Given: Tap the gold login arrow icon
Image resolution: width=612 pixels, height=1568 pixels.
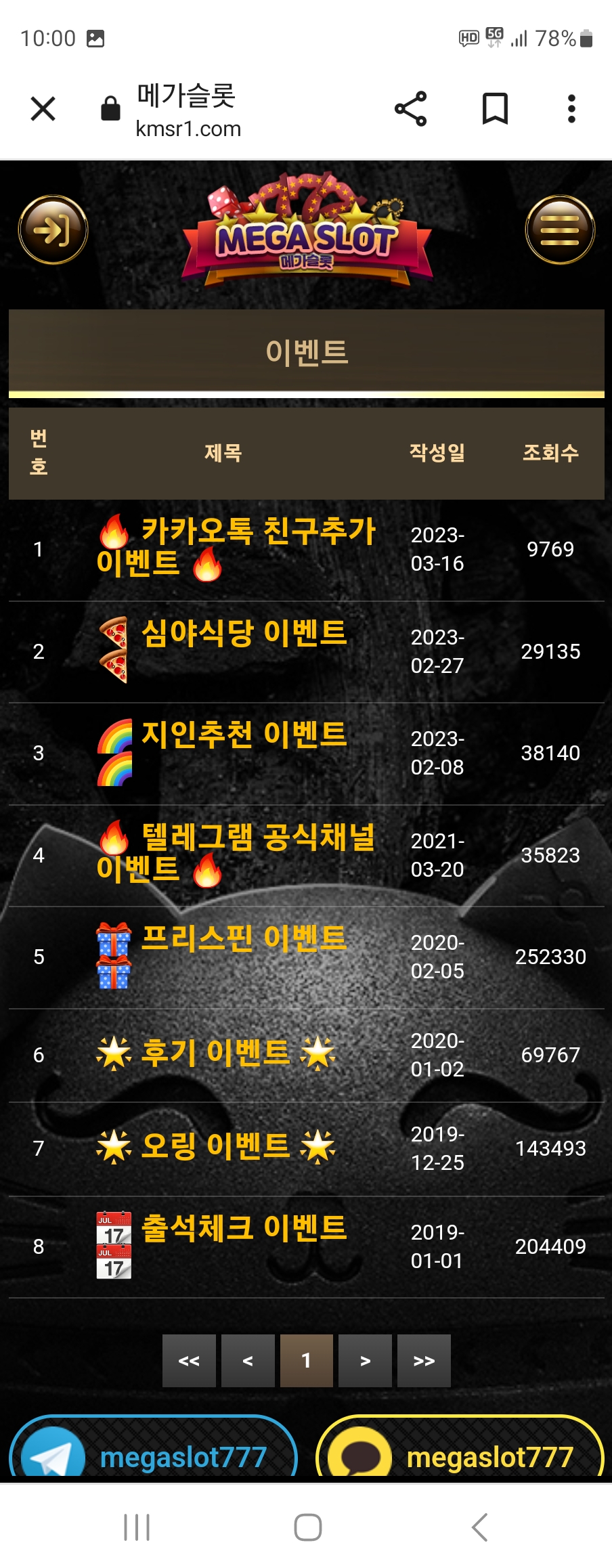Looking at the screenshot, I should pyautogui.click(x=53, y=230).
